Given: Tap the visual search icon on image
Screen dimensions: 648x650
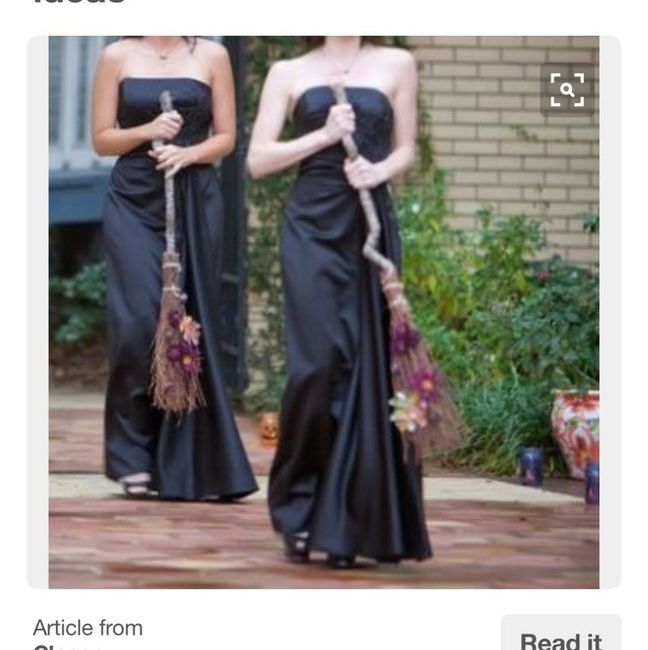Looking at the screenshot, I should pos(567,90).
